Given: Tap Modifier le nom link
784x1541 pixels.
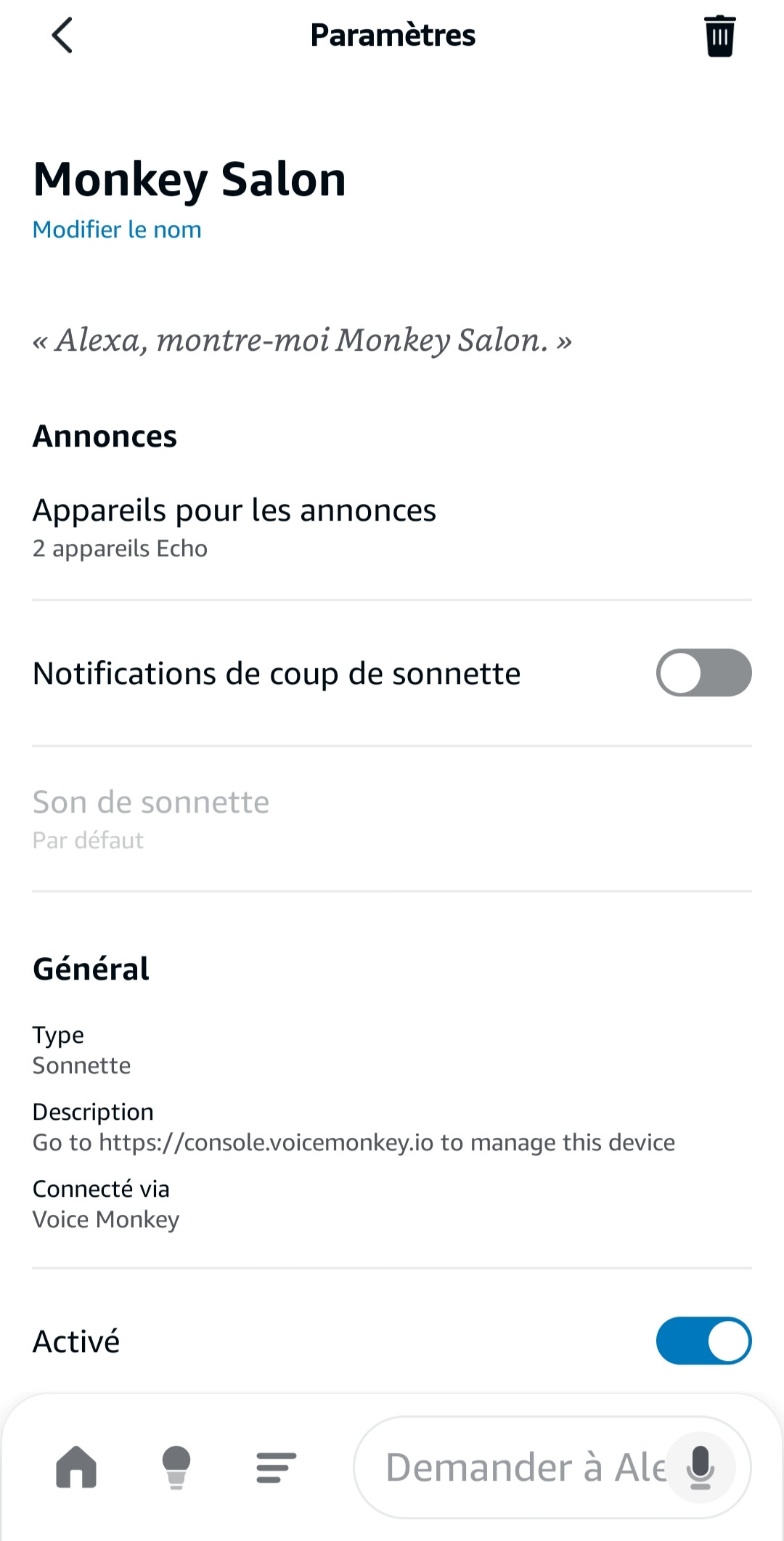Looking at the screenshot, I should (x=117, y=229).
